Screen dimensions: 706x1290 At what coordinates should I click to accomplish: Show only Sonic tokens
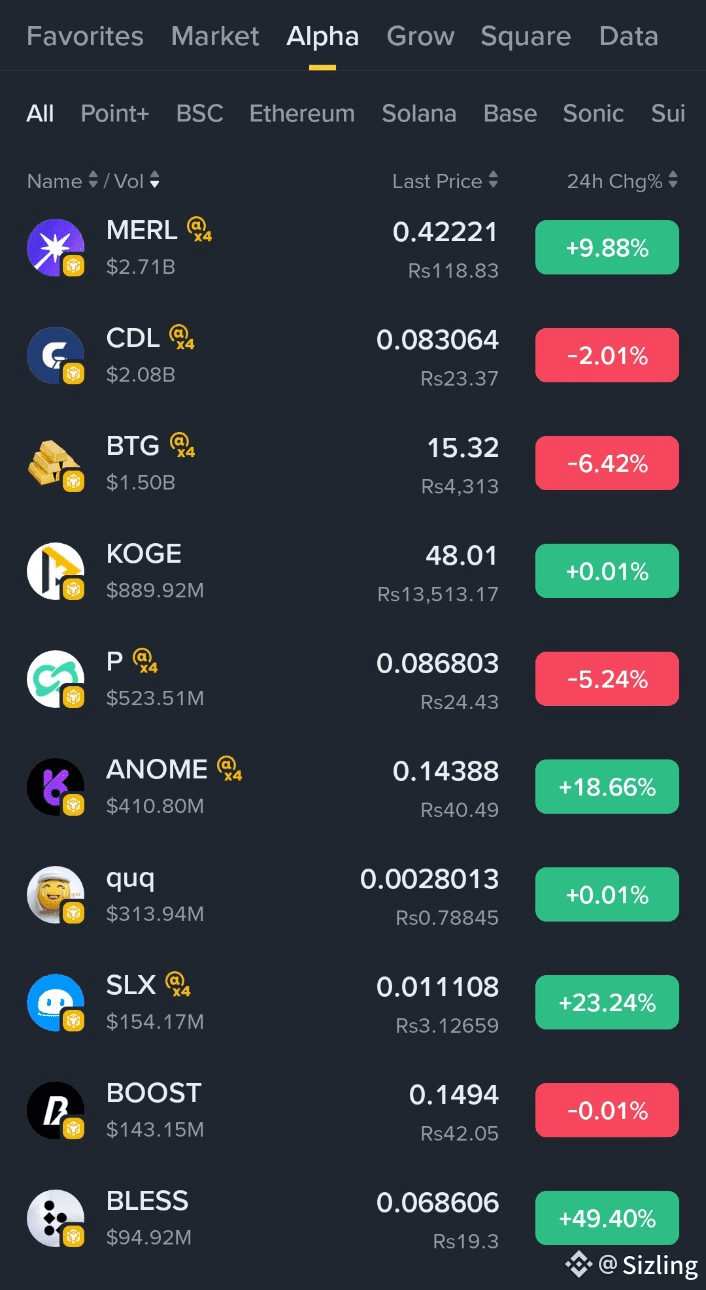(593, 114)
